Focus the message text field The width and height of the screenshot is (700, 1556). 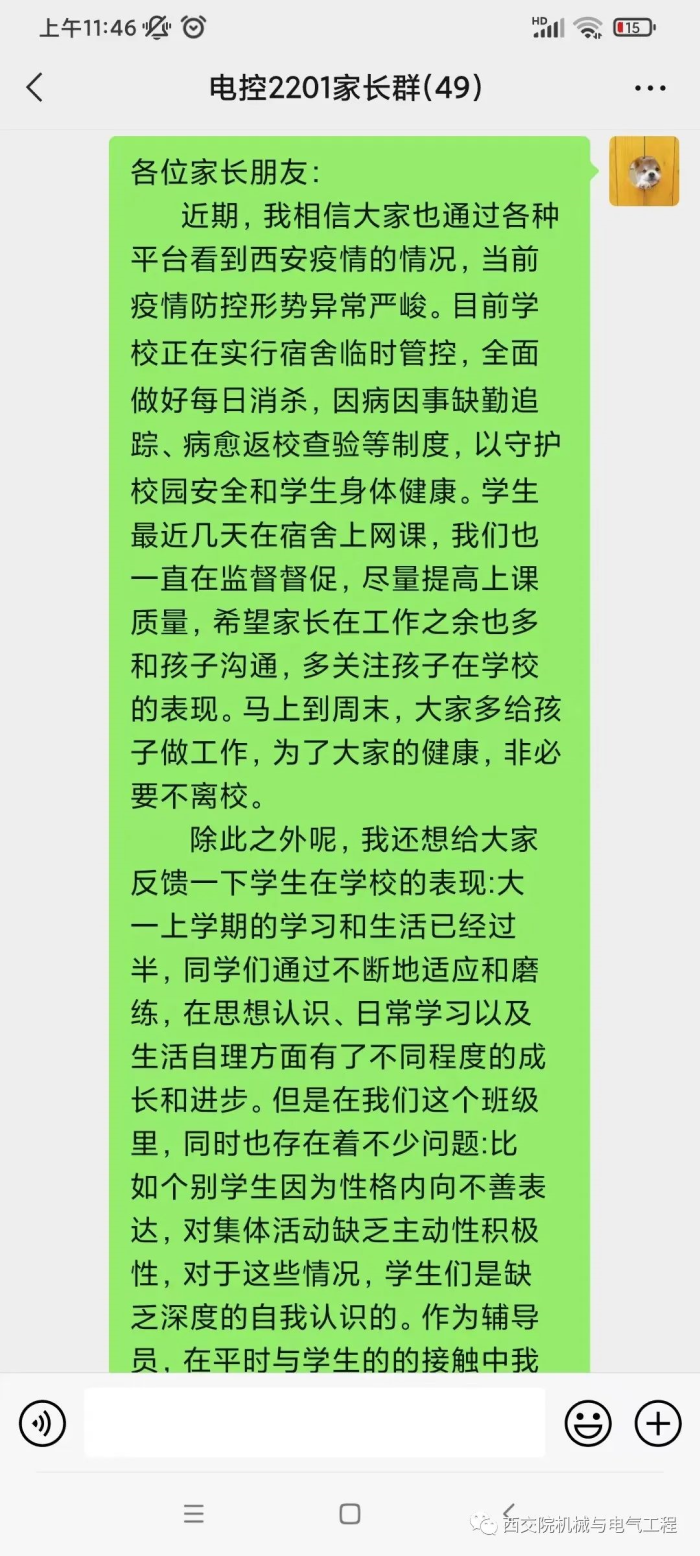(x=315, y=1422)
